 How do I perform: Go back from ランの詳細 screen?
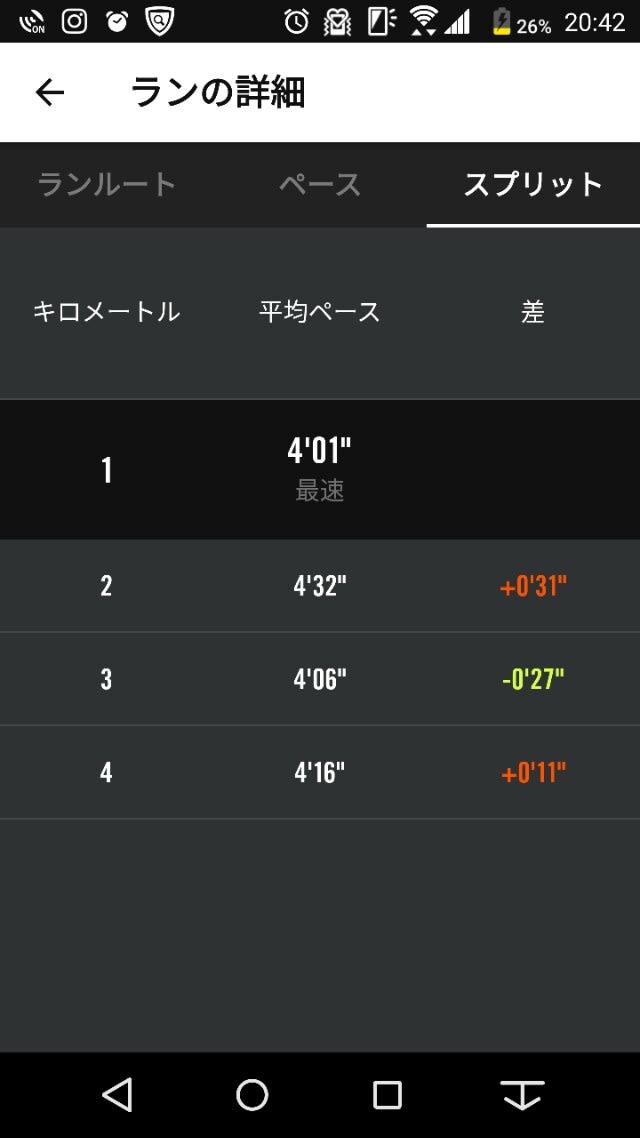49,92
